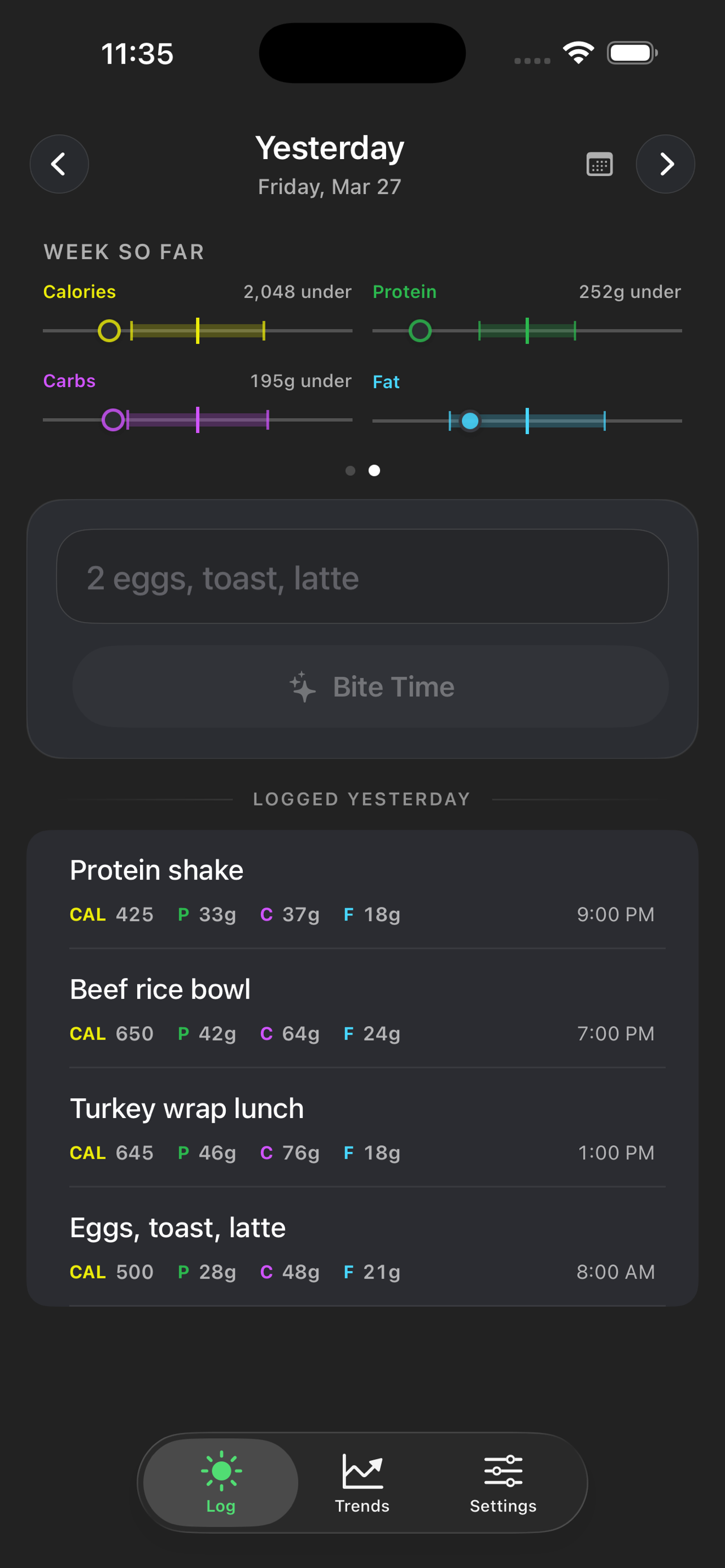
Task: Open the calendar date picker
Action: click(x=599, y=164)
